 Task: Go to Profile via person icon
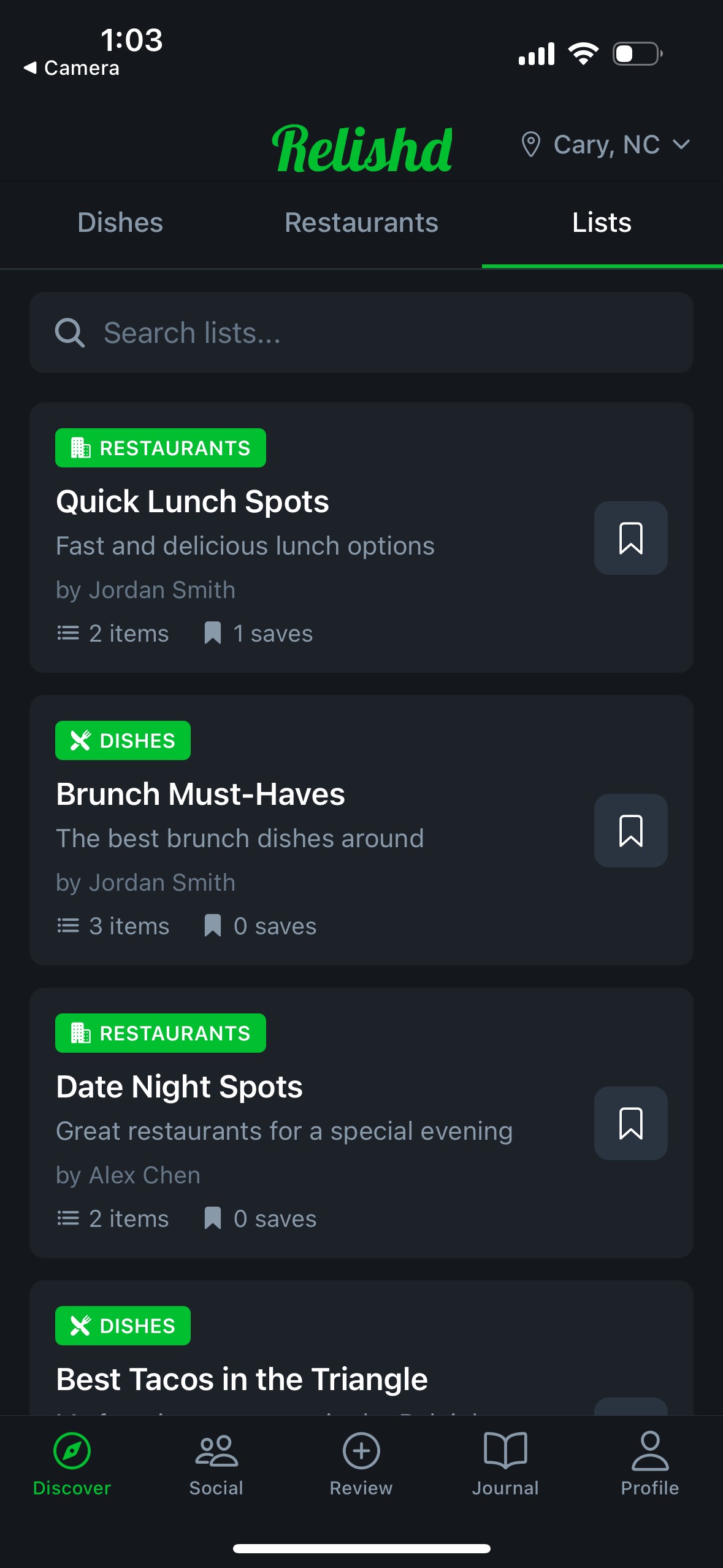[x=650, y=1450]
